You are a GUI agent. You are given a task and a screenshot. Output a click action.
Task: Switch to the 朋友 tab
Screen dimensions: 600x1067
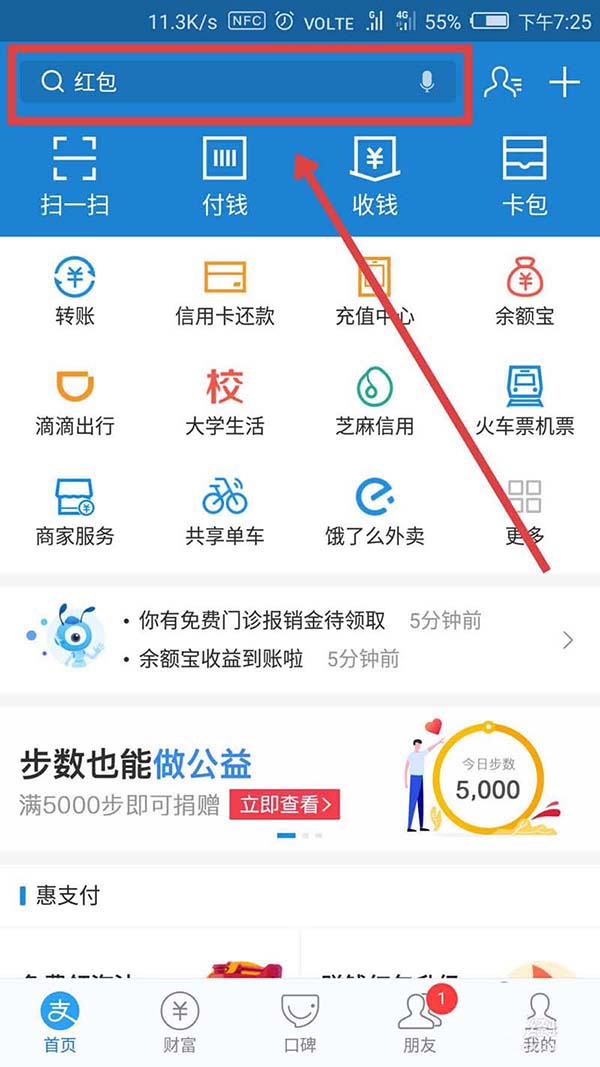[x=420, y=1025]
